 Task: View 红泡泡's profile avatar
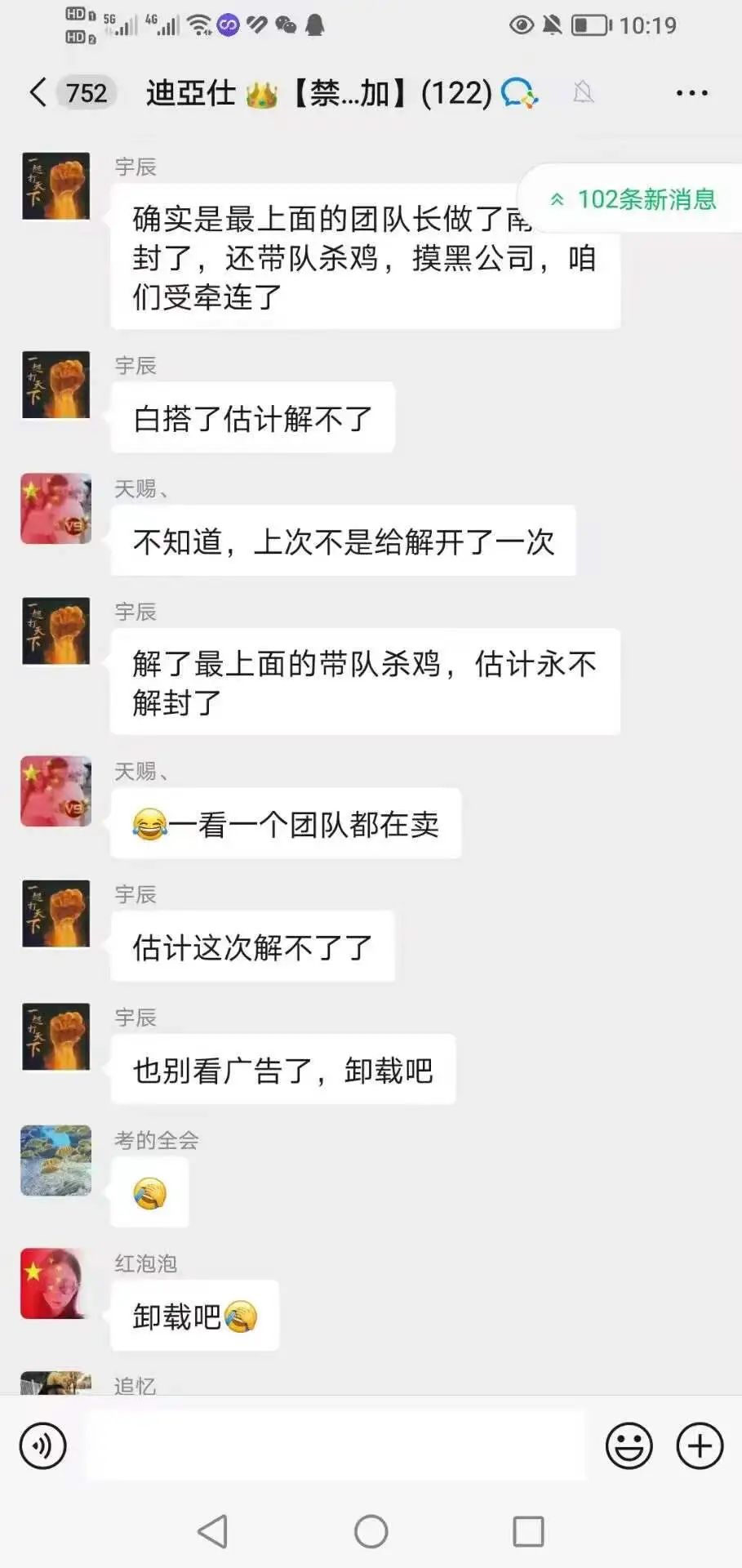(x=56, y=1283)
